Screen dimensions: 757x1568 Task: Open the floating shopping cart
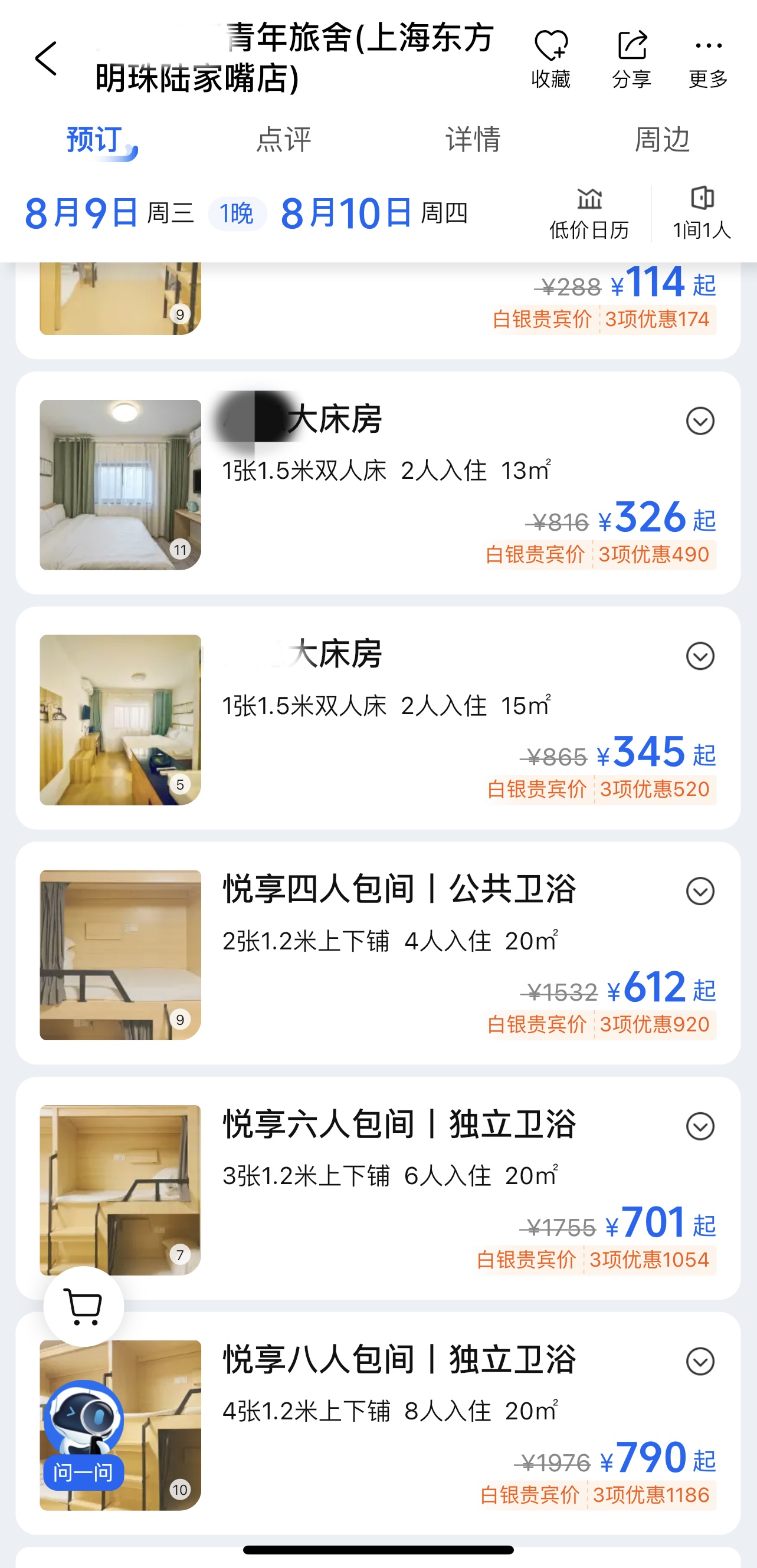coord(84,1306)
